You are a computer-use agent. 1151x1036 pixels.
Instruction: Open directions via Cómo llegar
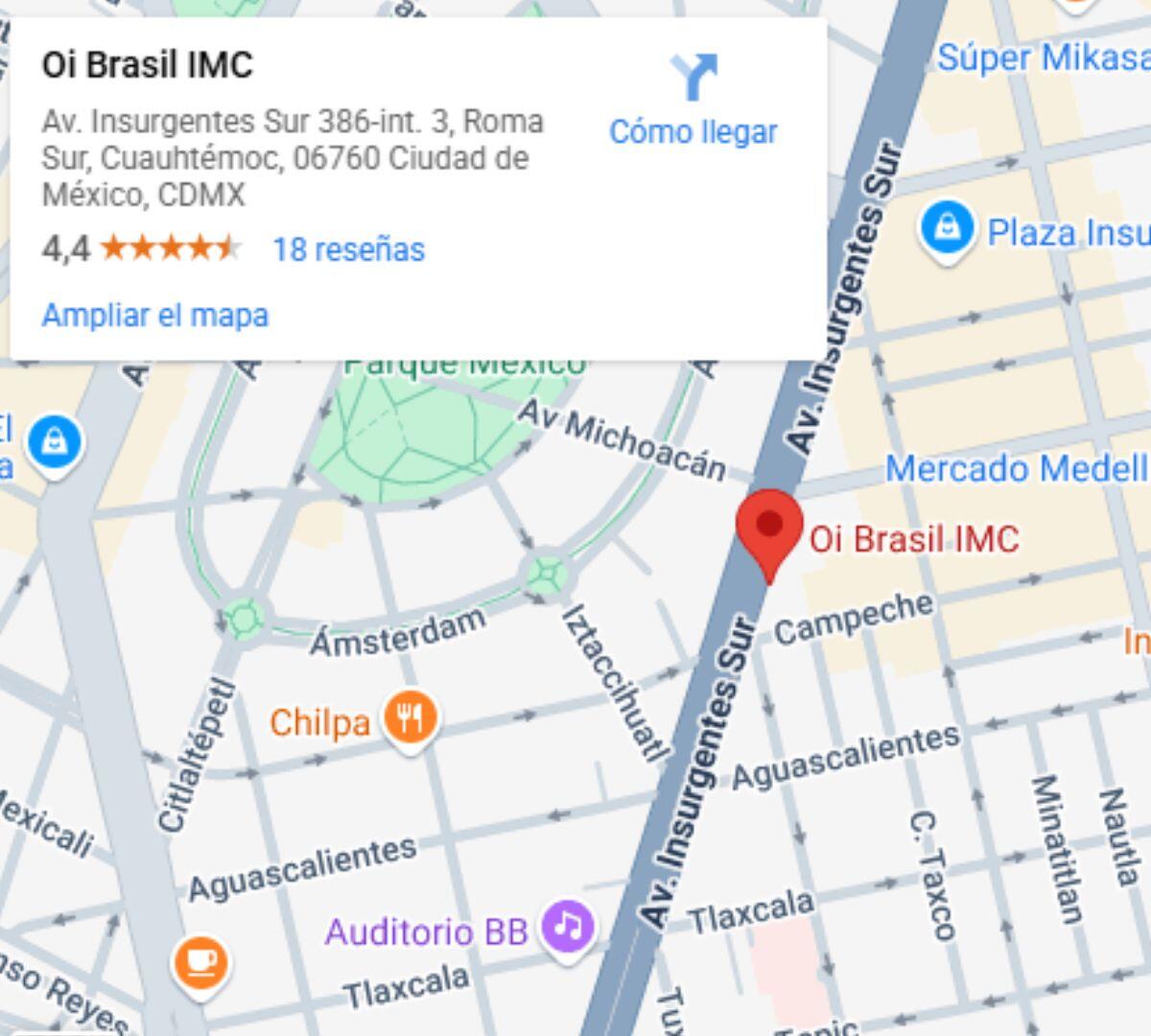(693, 101)
